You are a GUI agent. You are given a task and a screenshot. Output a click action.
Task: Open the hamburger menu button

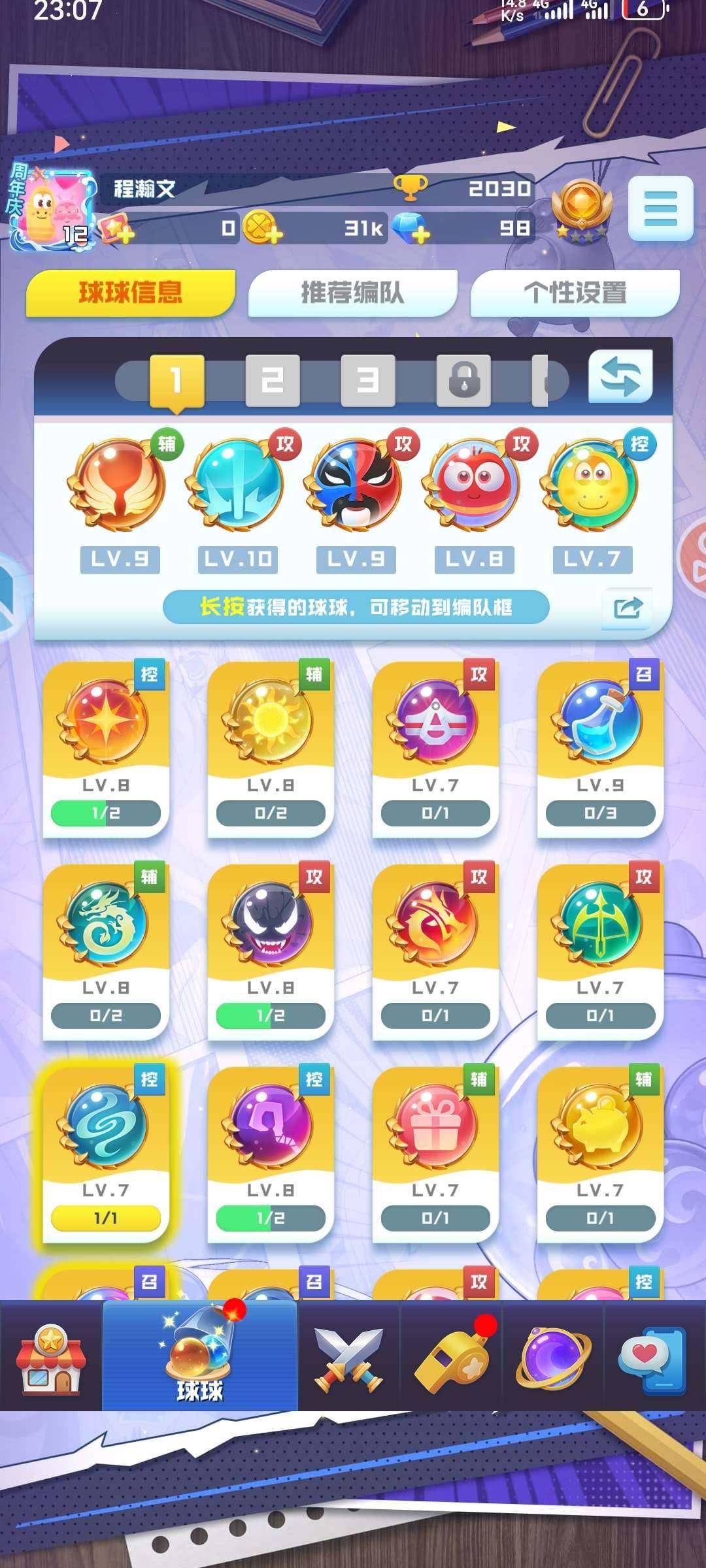pos(660,208)
